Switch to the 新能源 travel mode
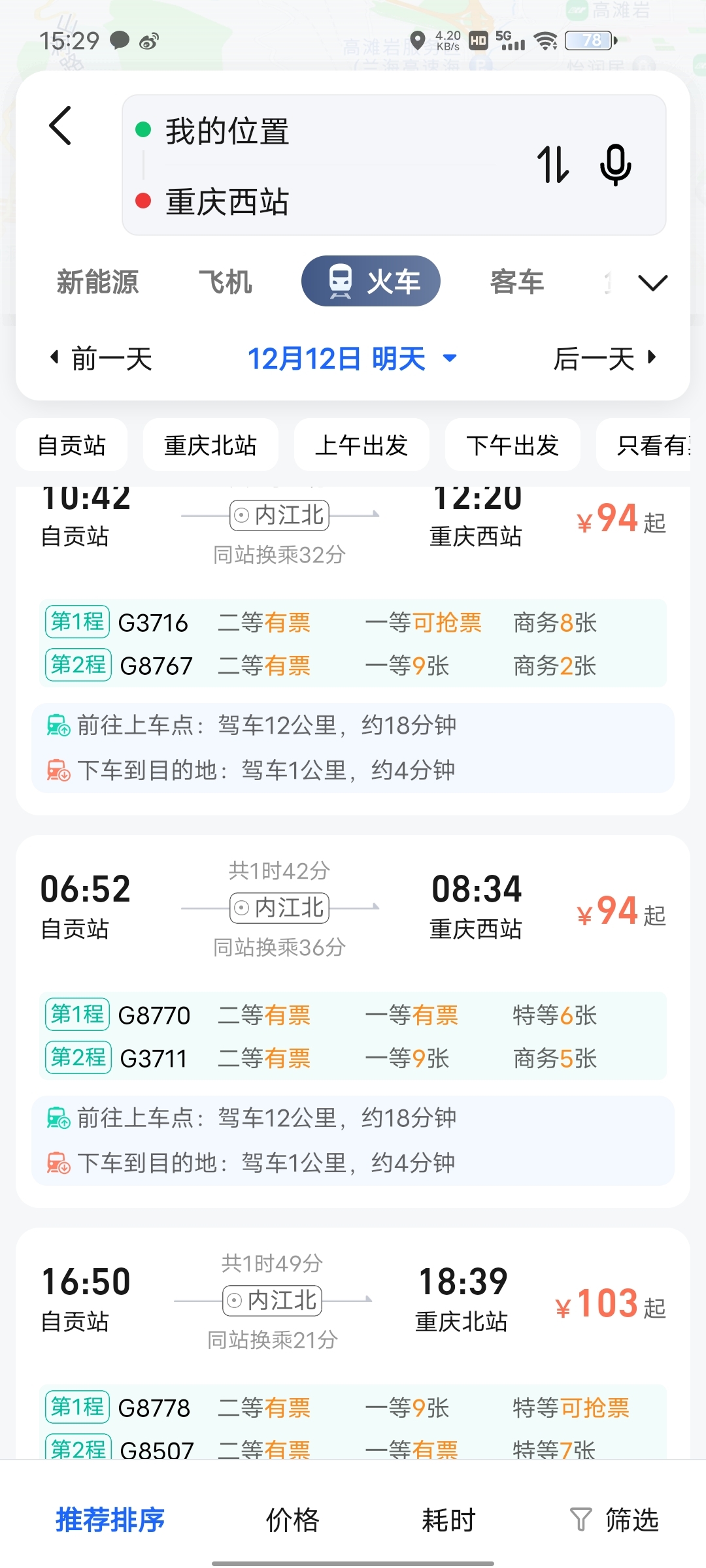Image resolution: width=706 pixels, height=1568 pixels. tap(98, 282)
